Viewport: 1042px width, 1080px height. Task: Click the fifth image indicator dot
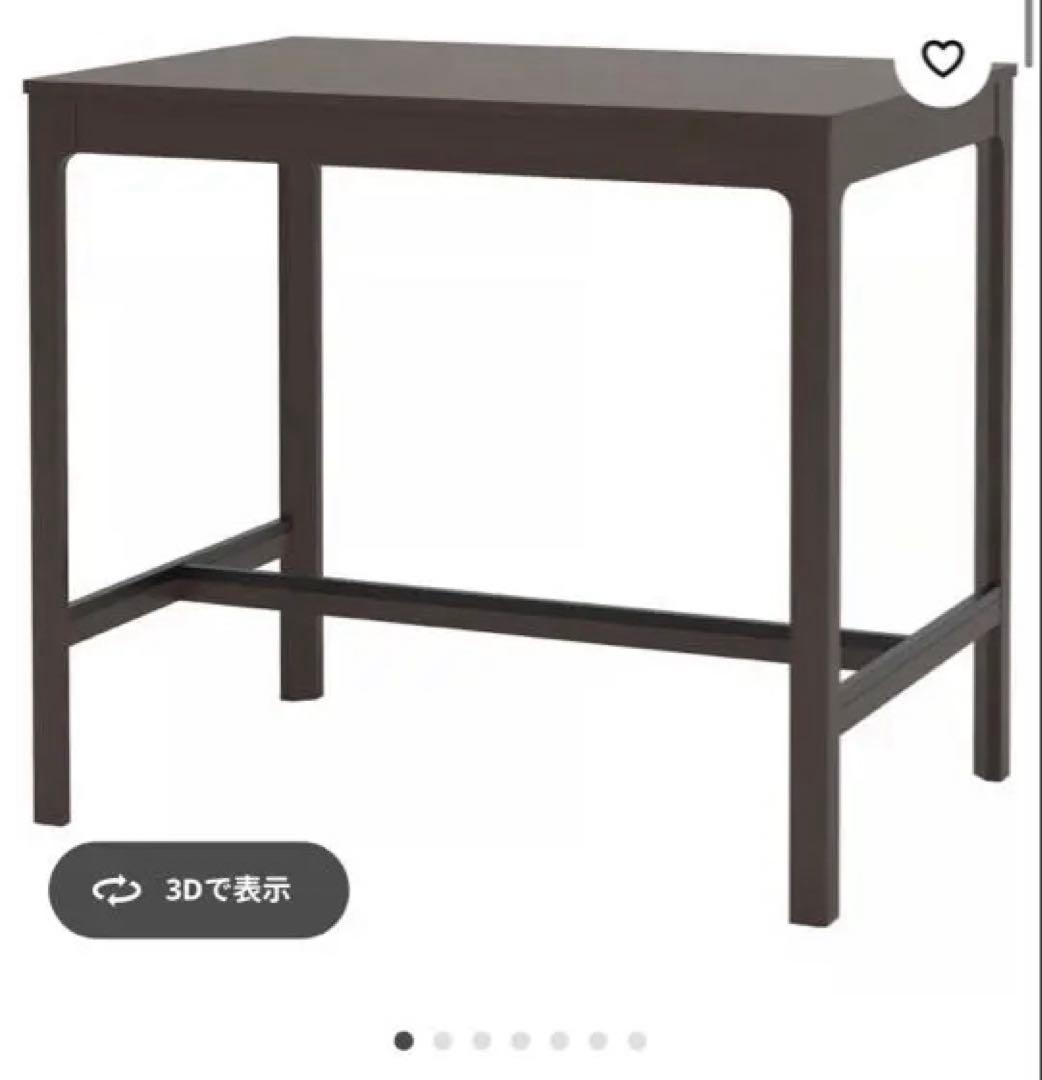pyautogui.click(x=556, y=1040)
